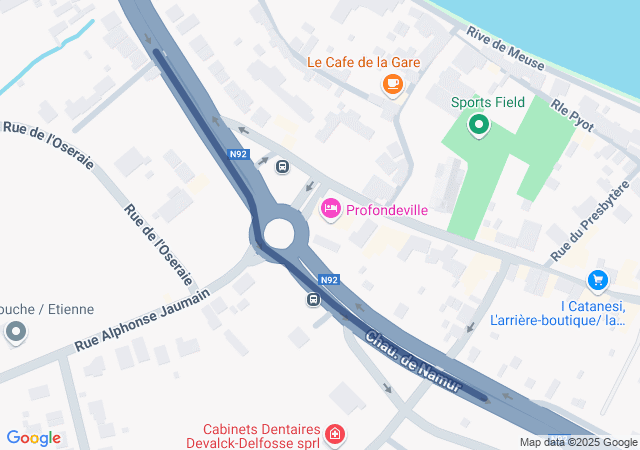Viewport: 640px width, 450px height.
Task: View Cabinets Dentaires Devalck-Delfosse marker
Action: pos(336,435)
